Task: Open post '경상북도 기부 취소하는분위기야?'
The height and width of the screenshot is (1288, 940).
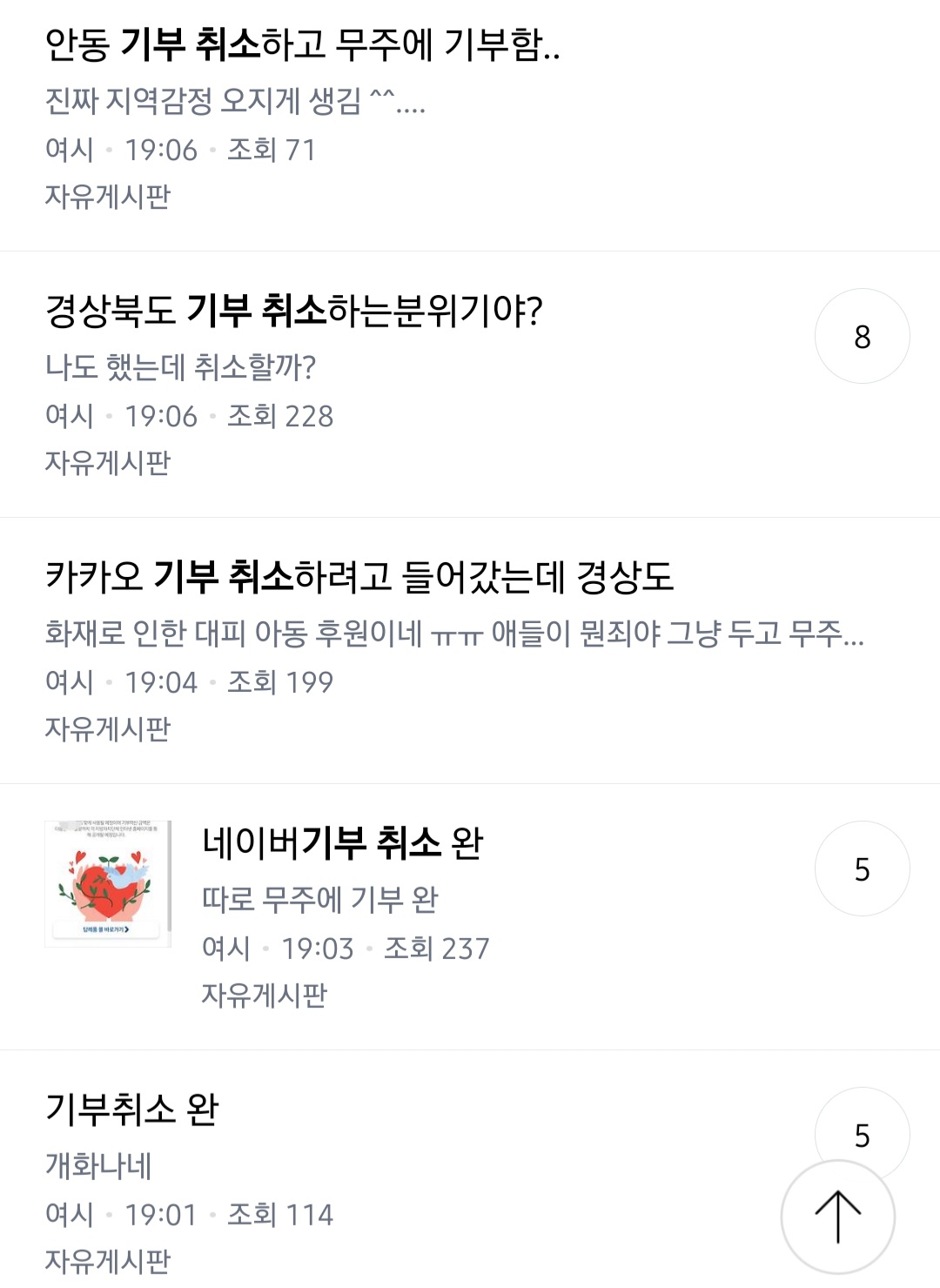Action: click(x=294, y=311)
